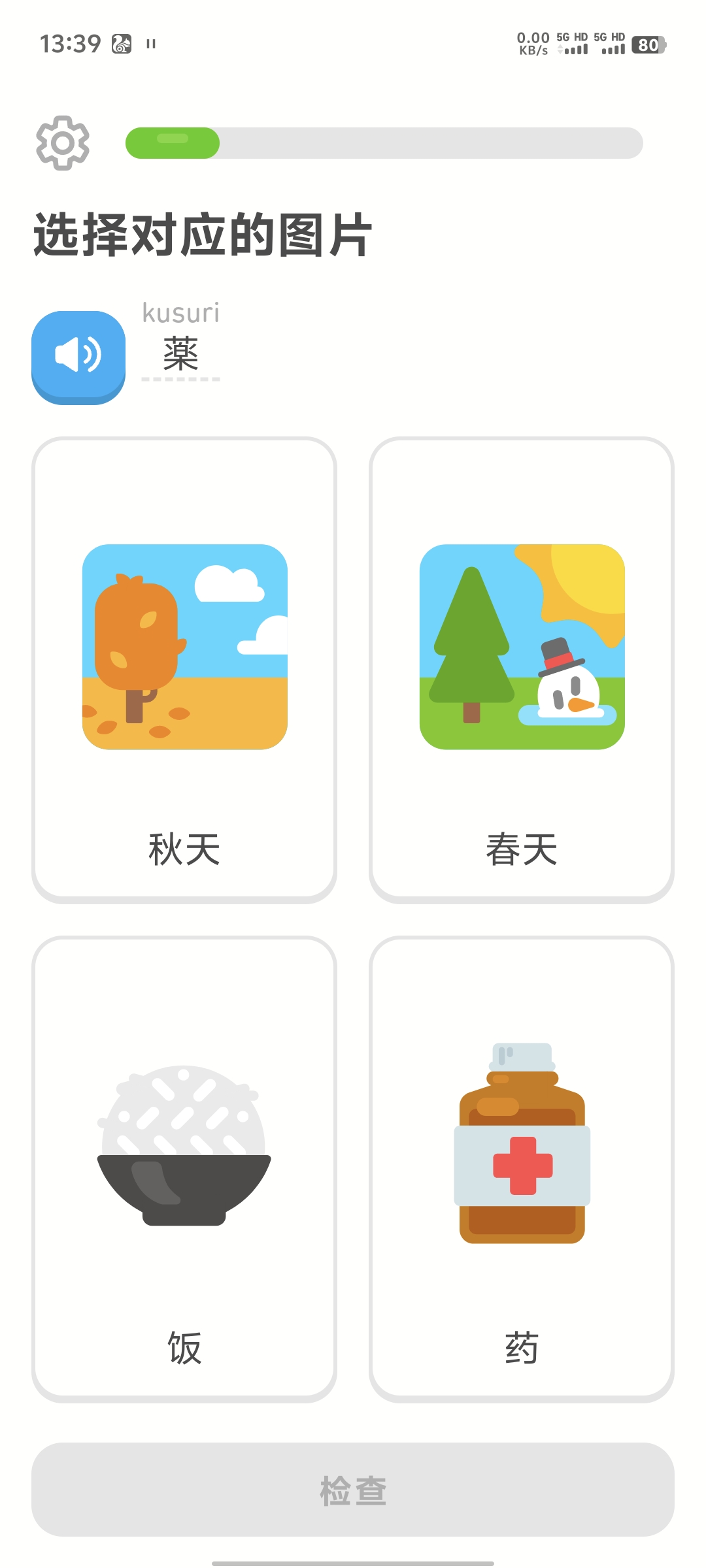Select the 秋天 autumn picture card
Image resolution: width=706 pixels, height=1568 pixels.
point(184,670)
